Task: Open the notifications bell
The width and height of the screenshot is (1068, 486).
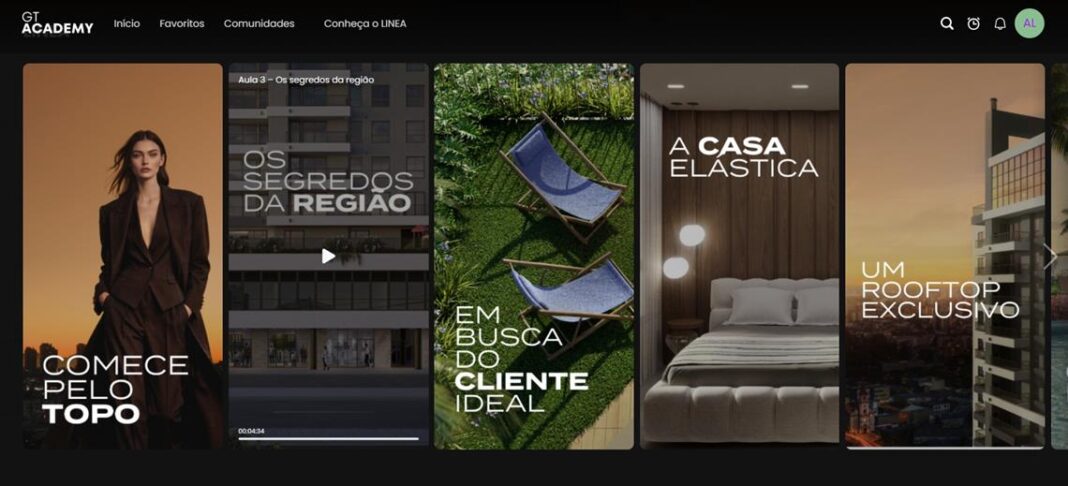Action: pos(999,23)
